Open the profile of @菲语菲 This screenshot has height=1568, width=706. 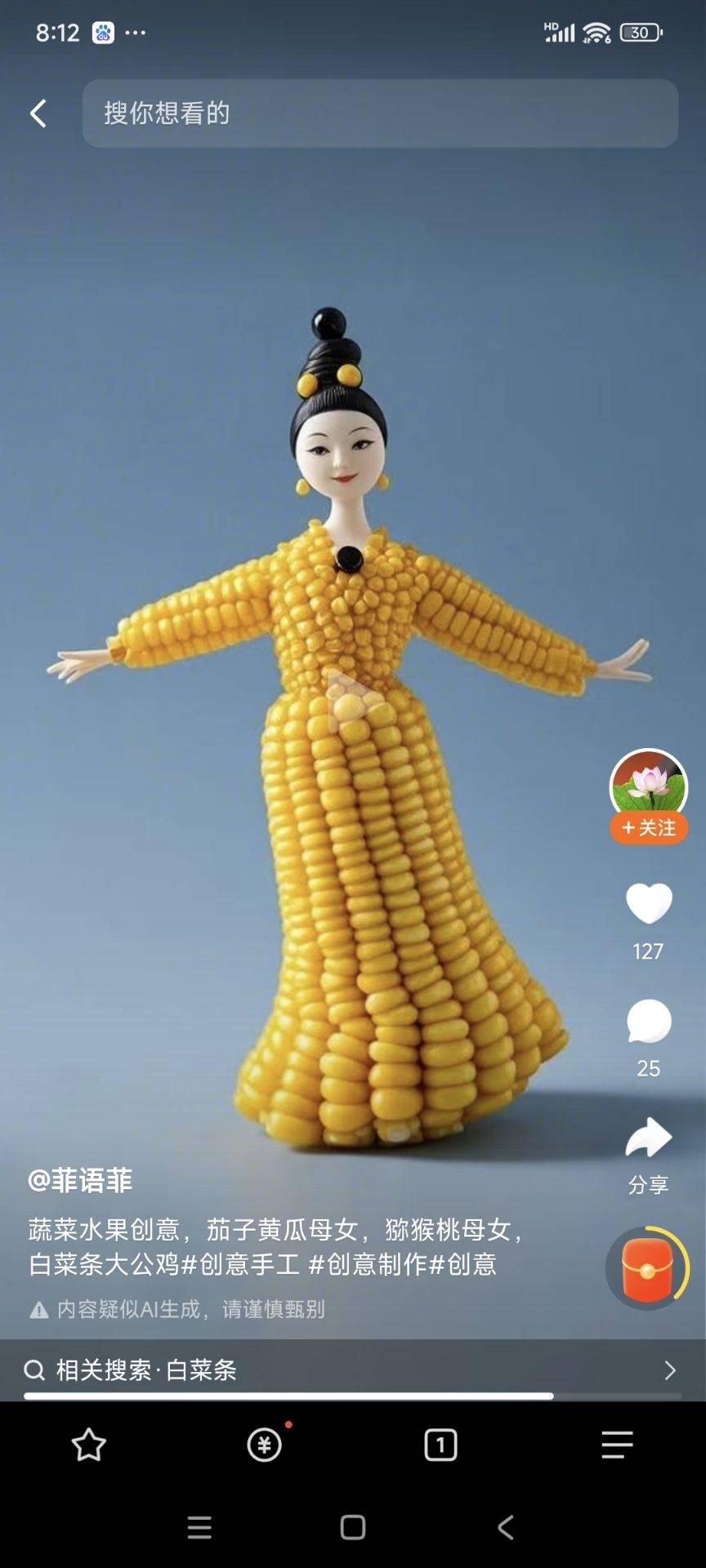[x=80, y=1180]
